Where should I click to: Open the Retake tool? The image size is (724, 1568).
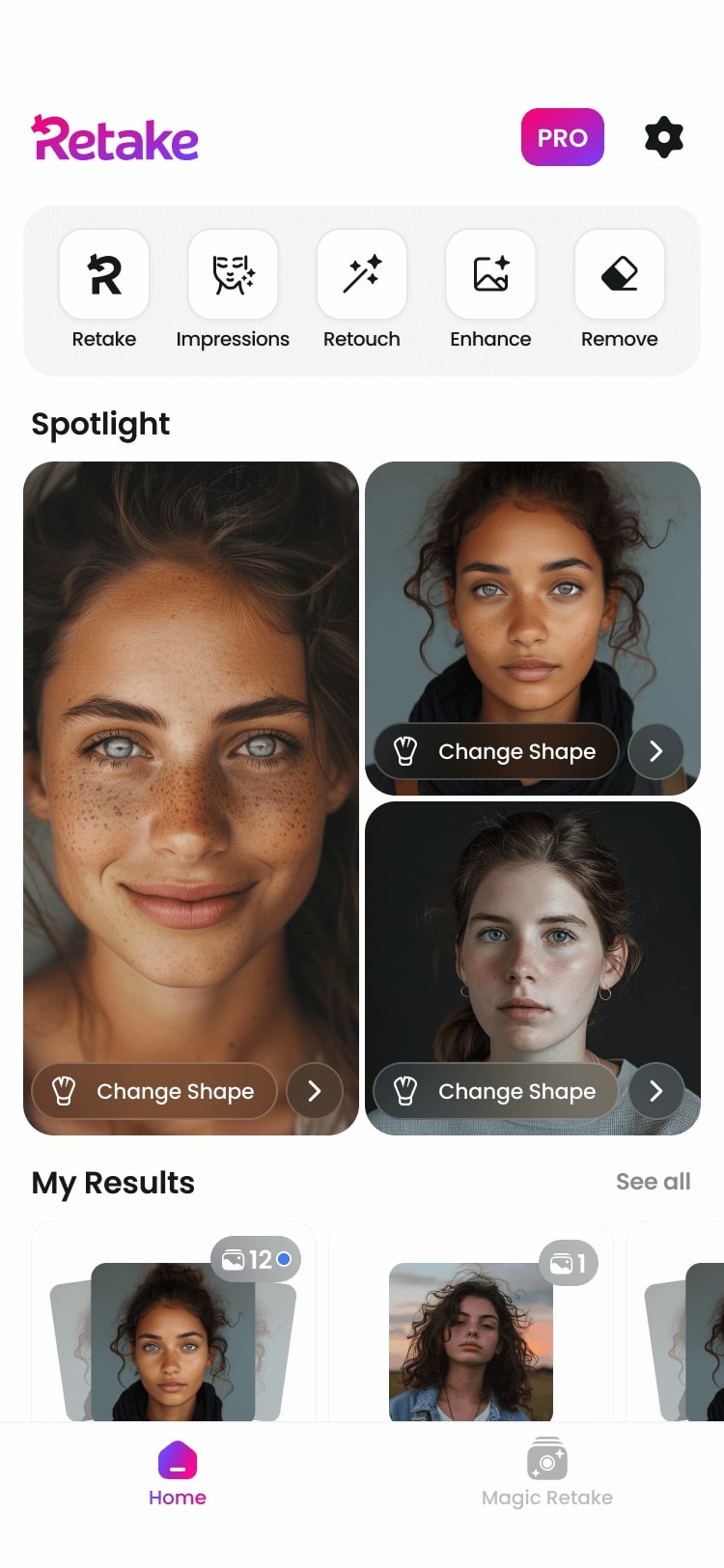point(104,275)
